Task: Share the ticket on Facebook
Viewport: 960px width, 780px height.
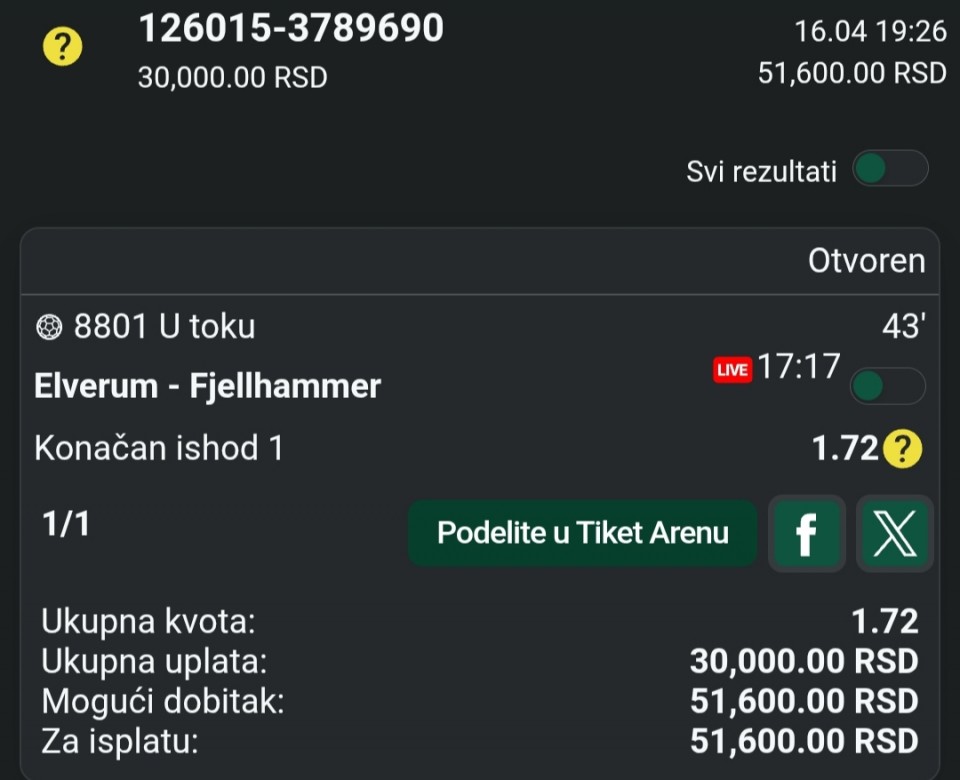Action: [x=806, y=534]
